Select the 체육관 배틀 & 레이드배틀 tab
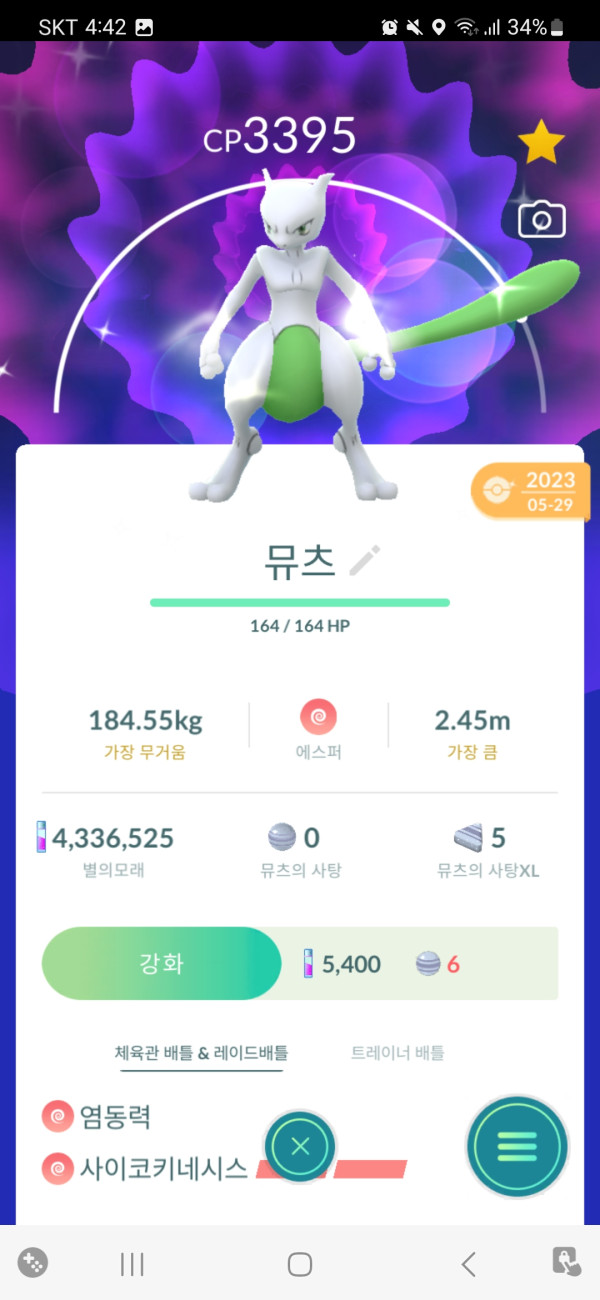This screenshot has height=1300, width=600. point(201,1053)
